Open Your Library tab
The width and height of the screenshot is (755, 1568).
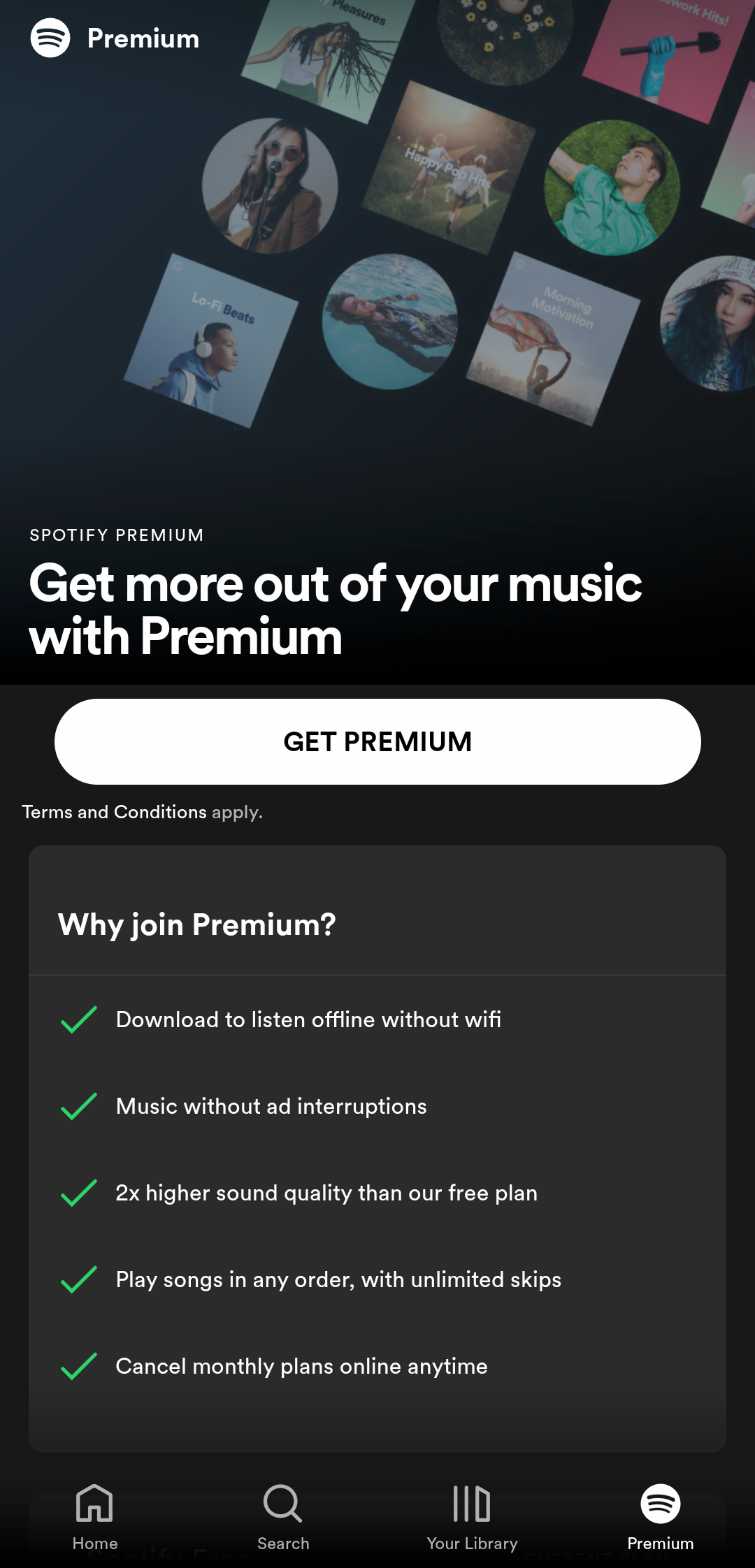click(472, 1516)
